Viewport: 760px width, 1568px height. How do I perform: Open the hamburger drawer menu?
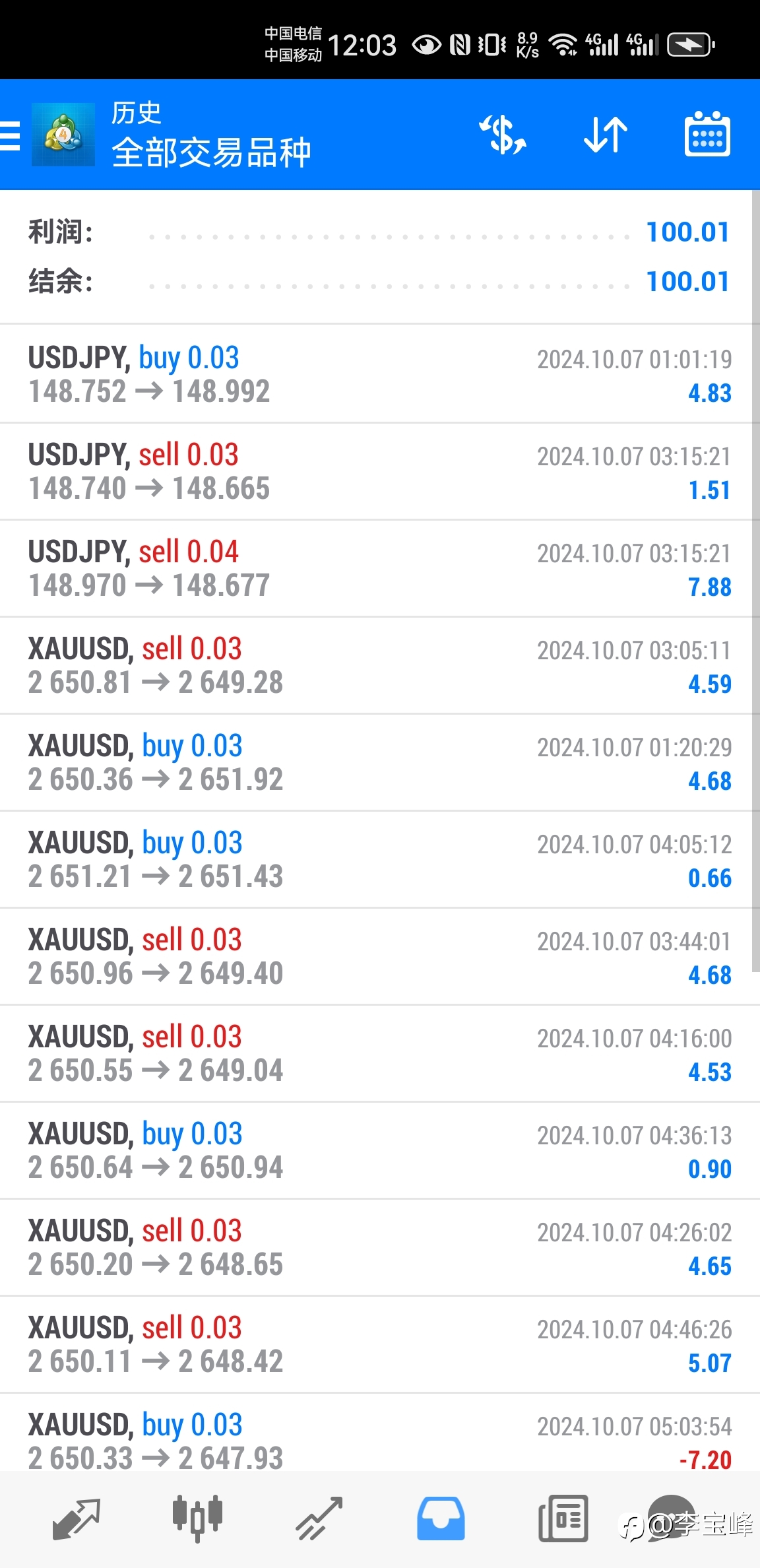(x=10, y=135)
